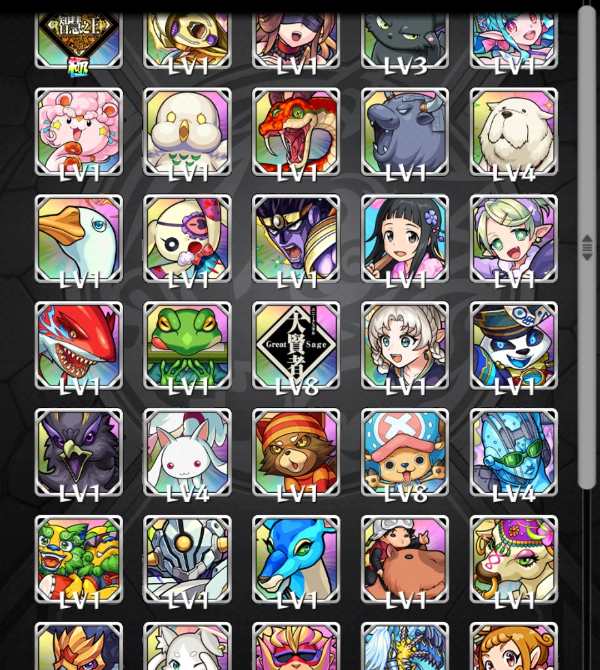Open the white Kyubey-like creature LV4
600x670 pixels.
pyautogui.click(x=187, y=452)
